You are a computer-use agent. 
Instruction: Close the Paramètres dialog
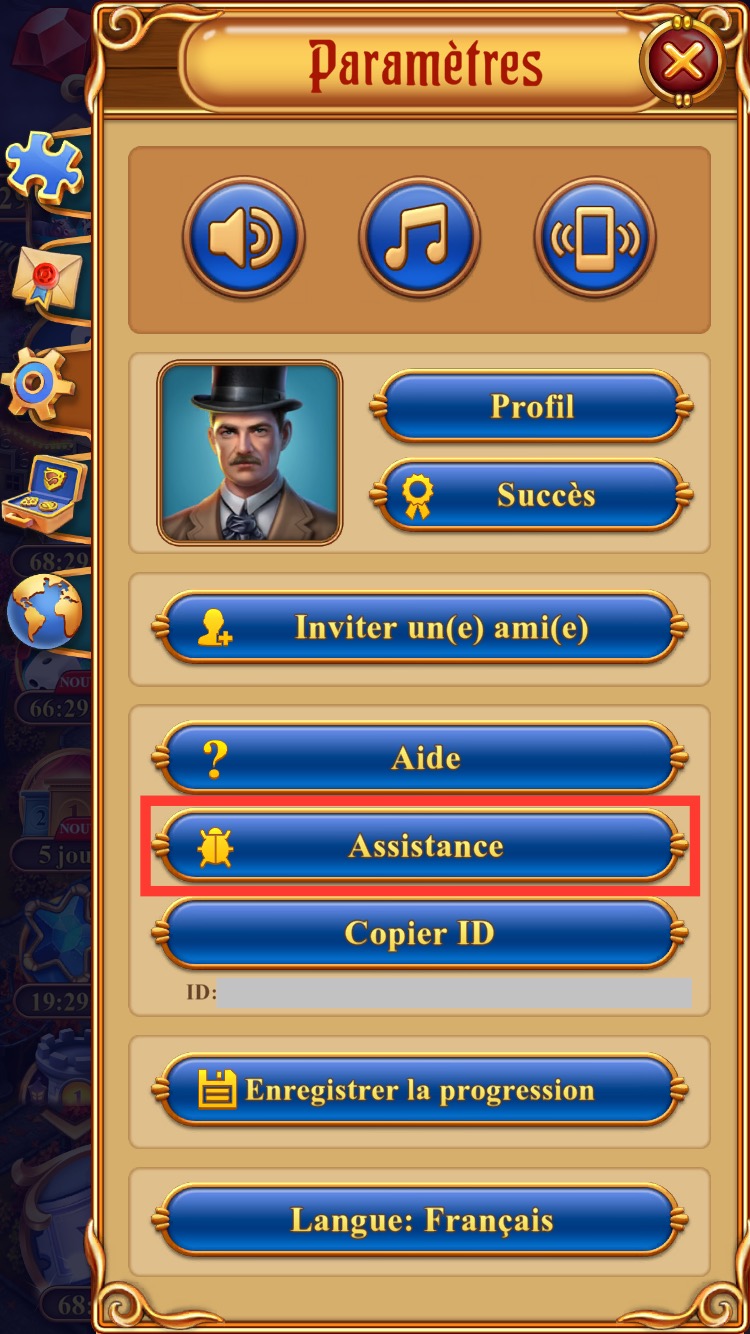coord(684,63)
